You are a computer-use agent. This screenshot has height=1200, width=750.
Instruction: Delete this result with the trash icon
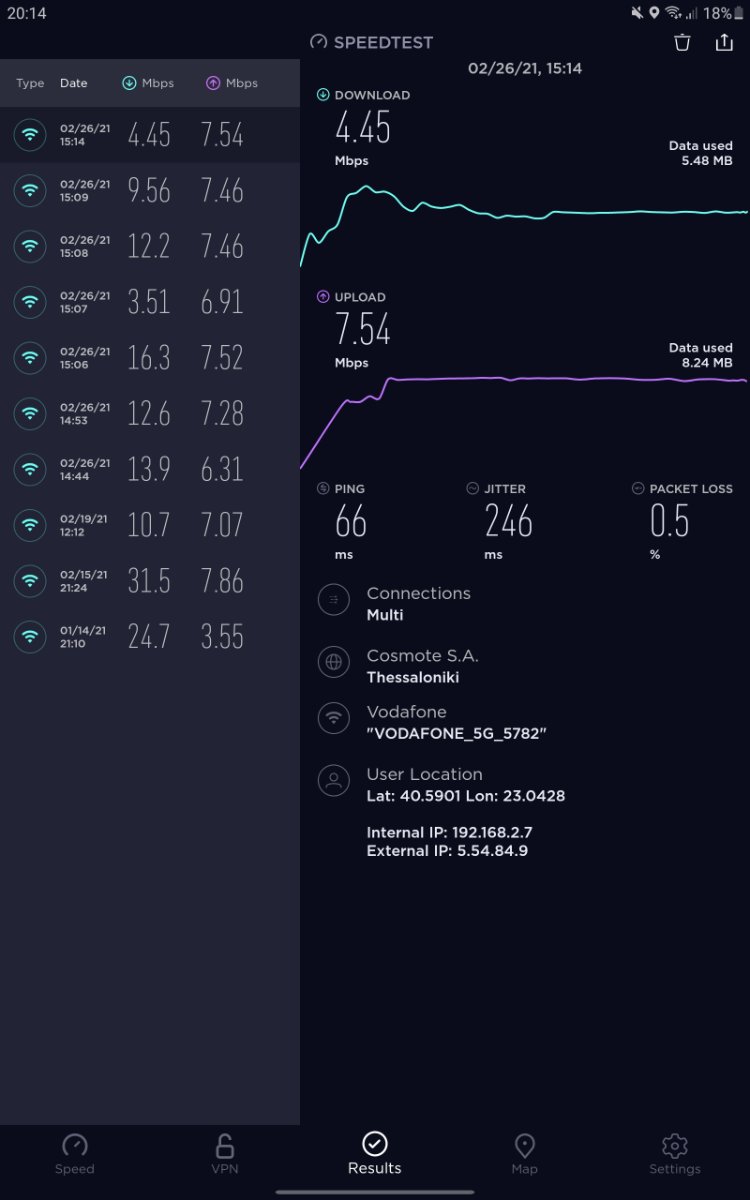pos(682,42)
